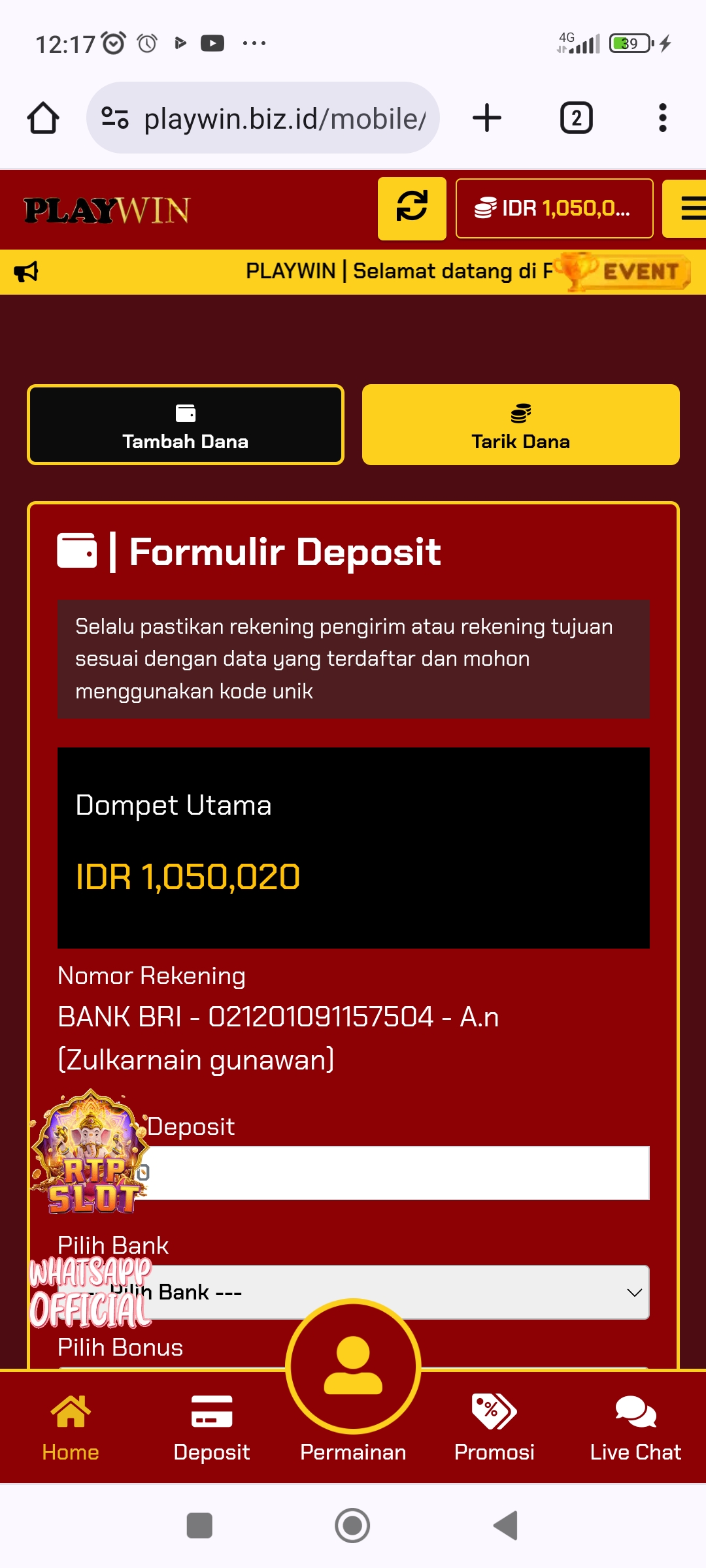Viewport: 706px width, 1568px height.
Task: Open Deposit in the bottom bar
Action: pos(212,1428)
